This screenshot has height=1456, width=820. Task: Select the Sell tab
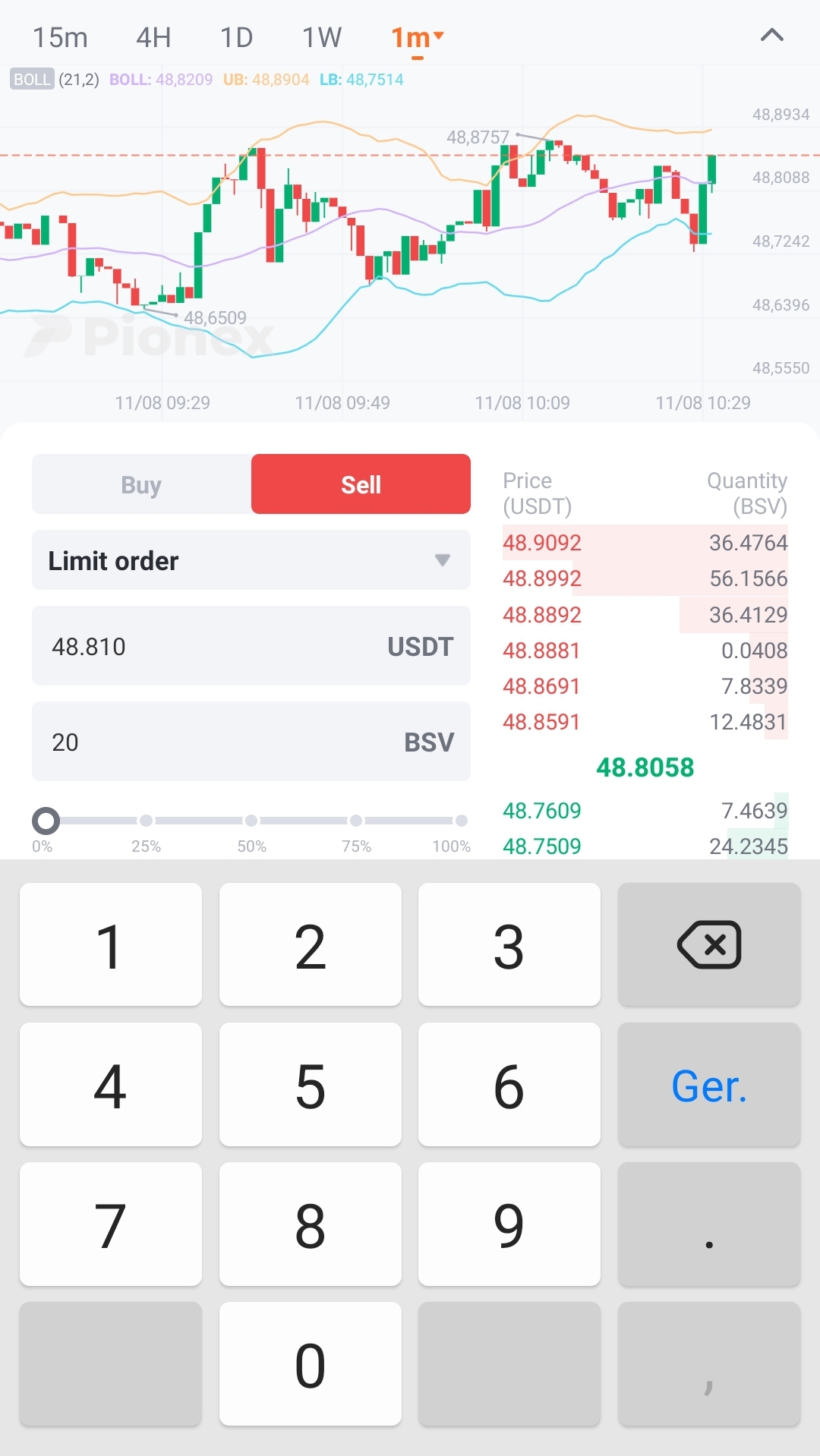(x=361, y=484)
